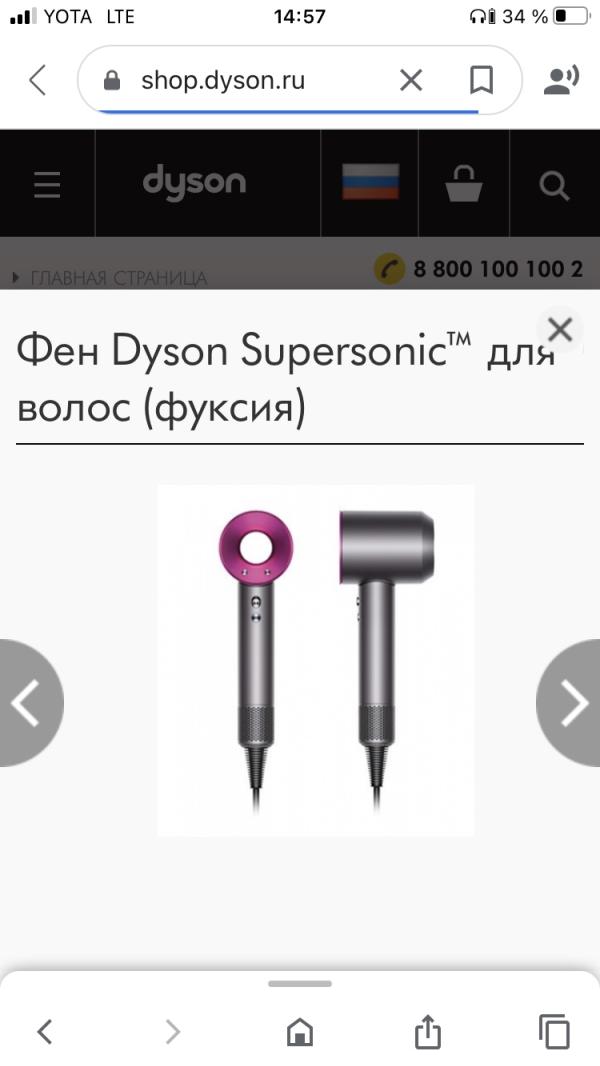Open the site search magnifier
Viewport: 600px width, 1066px height.
coord(554,185)
